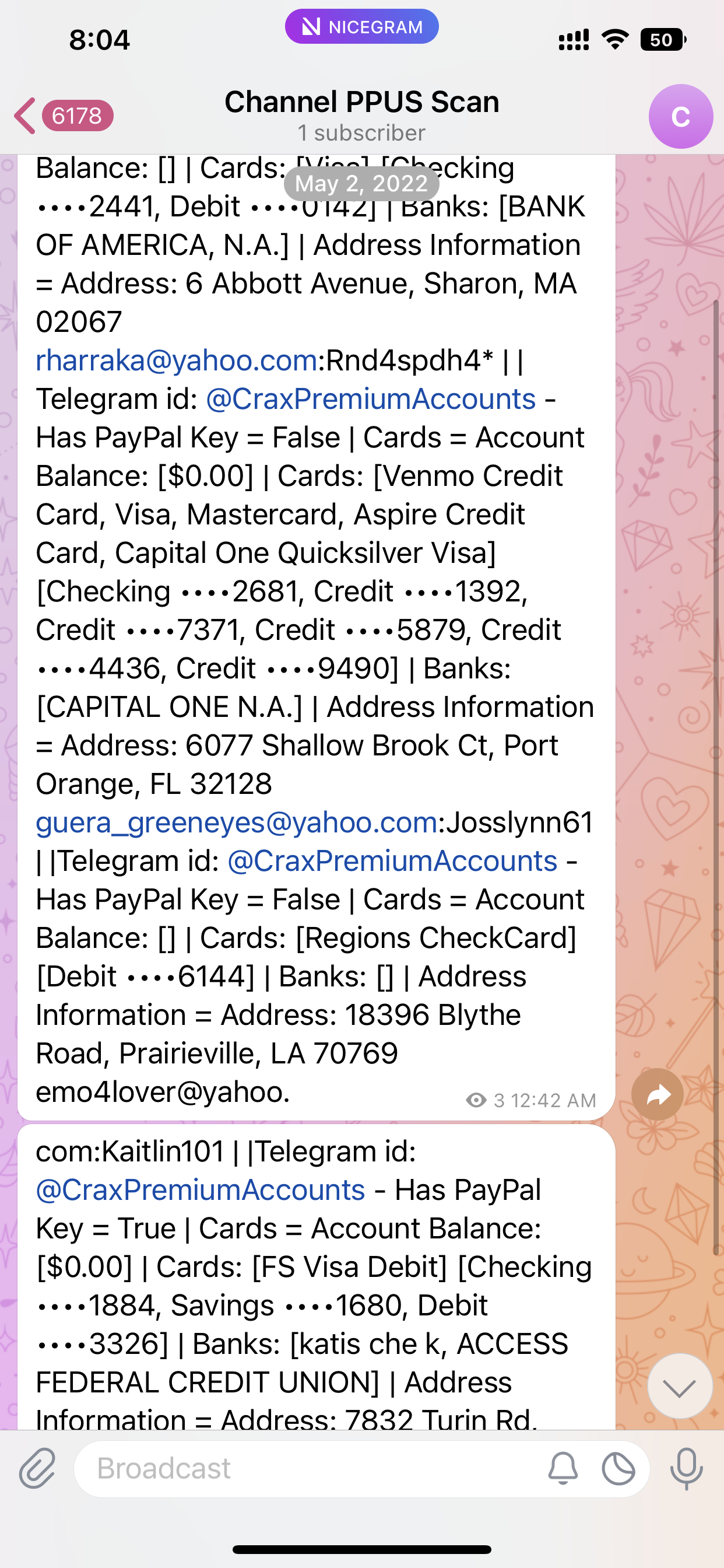Open the channel profile avatar
The height and width of the screenshot is (1568, 724).
[x=680, y=116]
